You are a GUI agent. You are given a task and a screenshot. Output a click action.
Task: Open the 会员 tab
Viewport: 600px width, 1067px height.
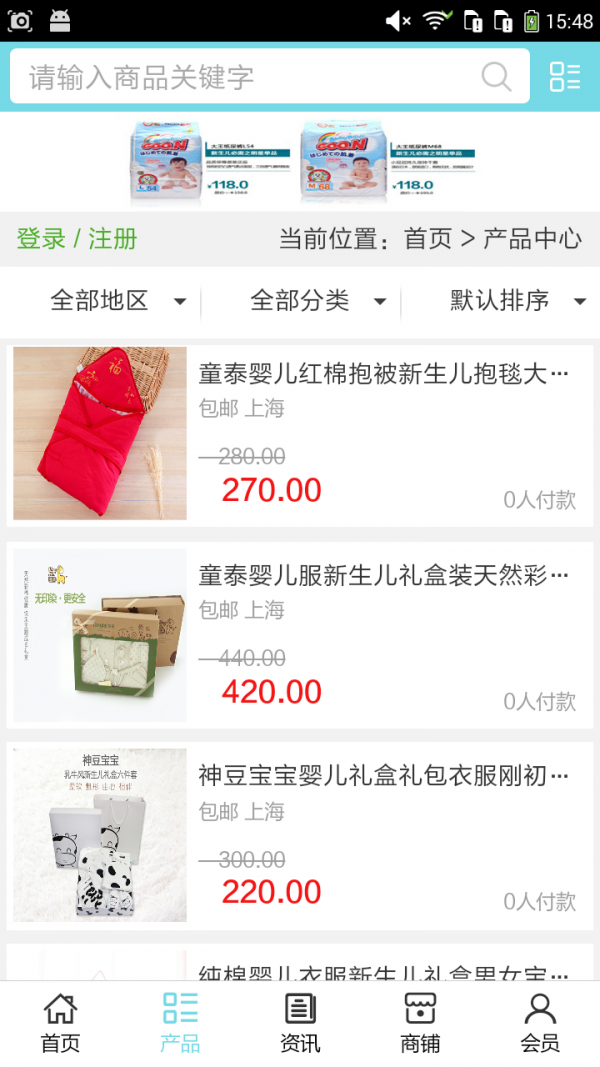pyautogui.click(x=540, y=1023)
